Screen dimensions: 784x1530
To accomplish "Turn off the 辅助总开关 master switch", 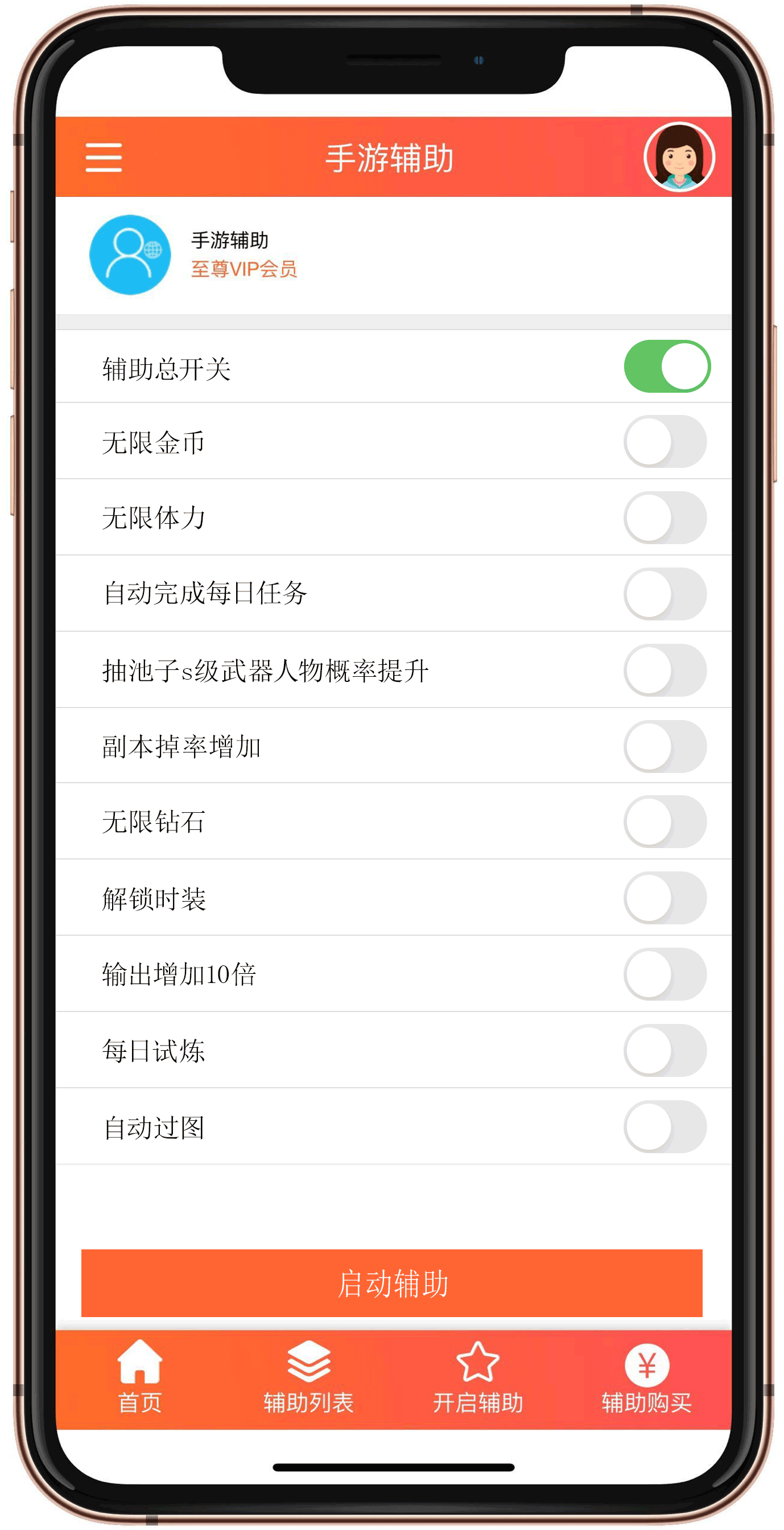I will (666, 367).
